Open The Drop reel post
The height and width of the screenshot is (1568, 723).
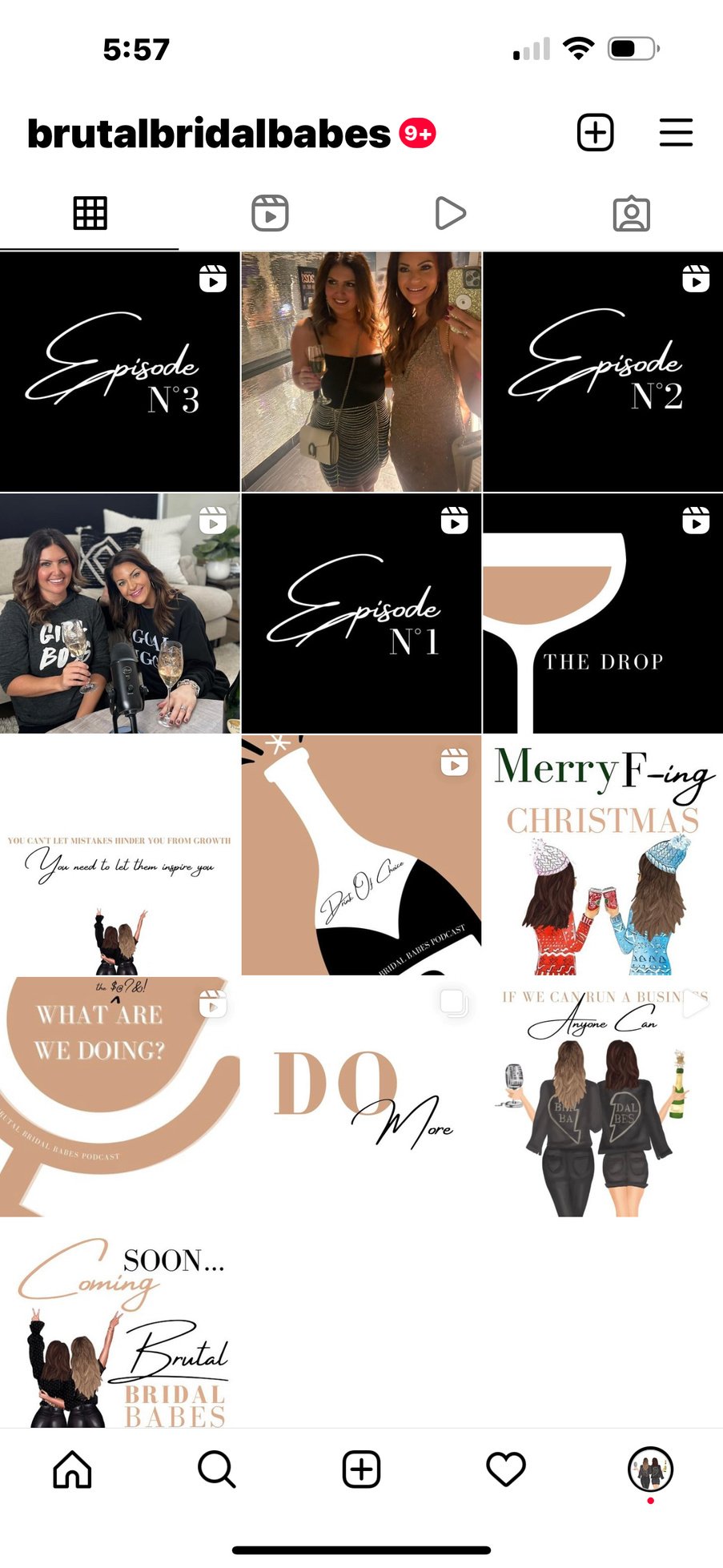tap(603, 613)
